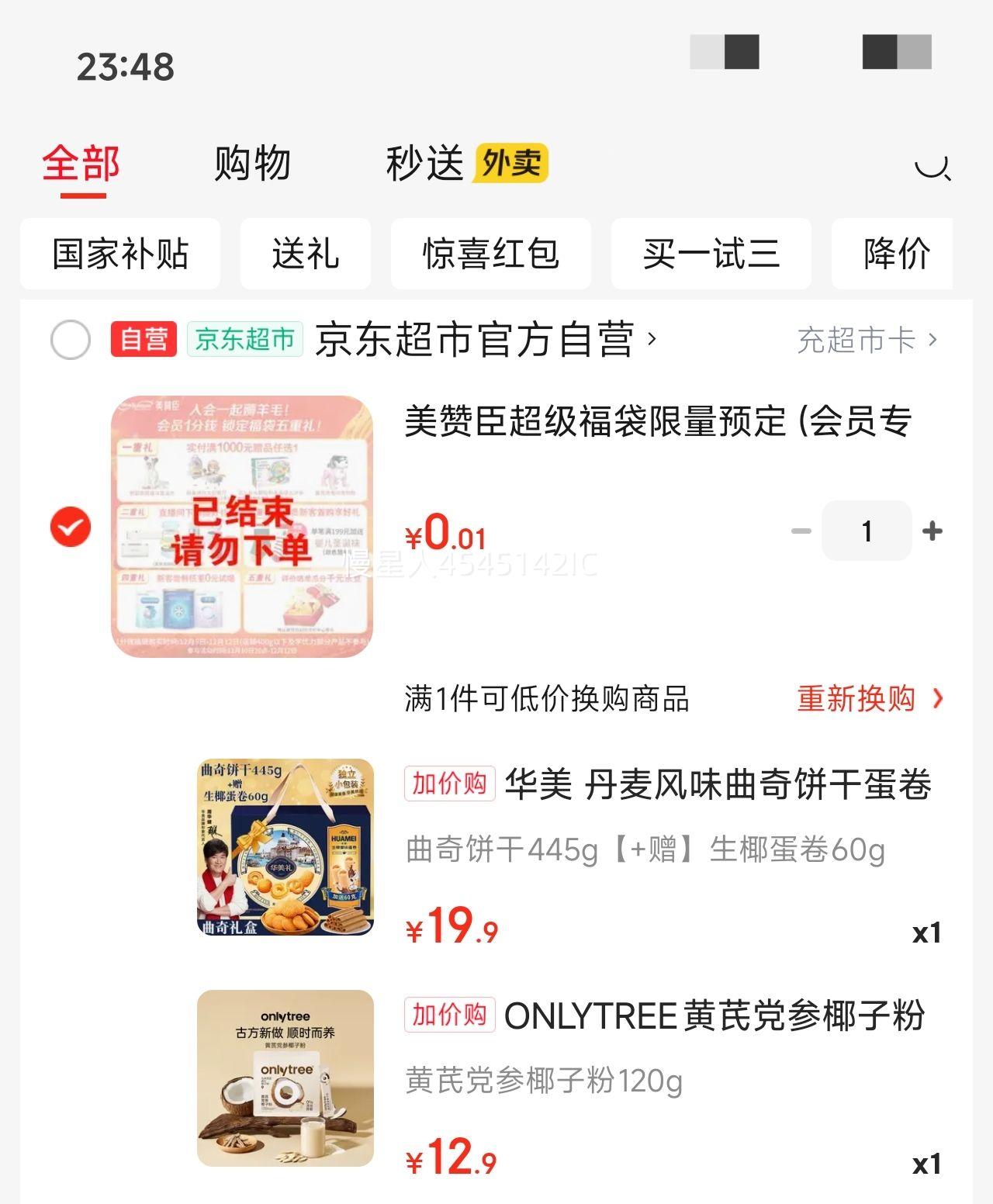The width and height of the screenshot is (993, 1204).
Task: Select the 全部 tab
Action: [81, 163]
